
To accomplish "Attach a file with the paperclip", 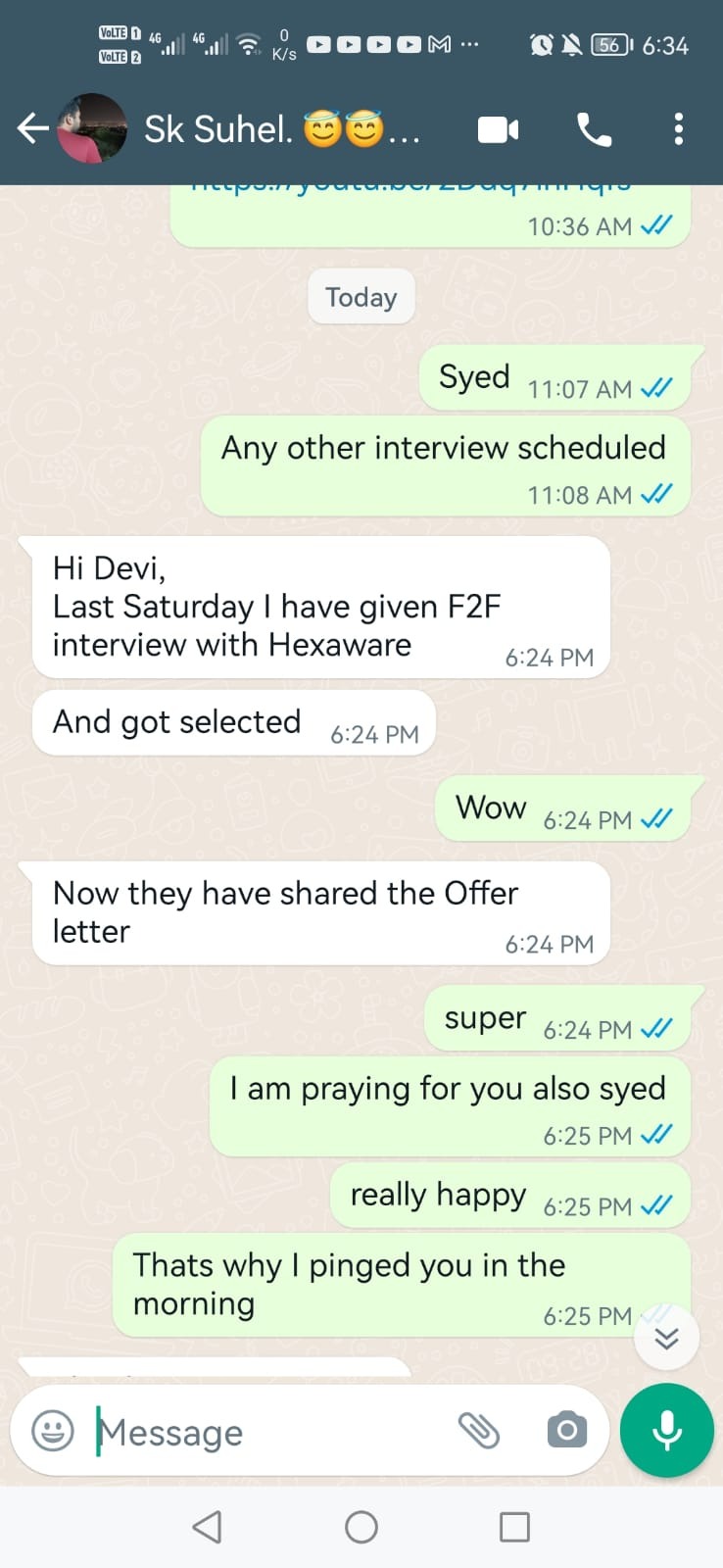I will click(x=479, y=1431).
